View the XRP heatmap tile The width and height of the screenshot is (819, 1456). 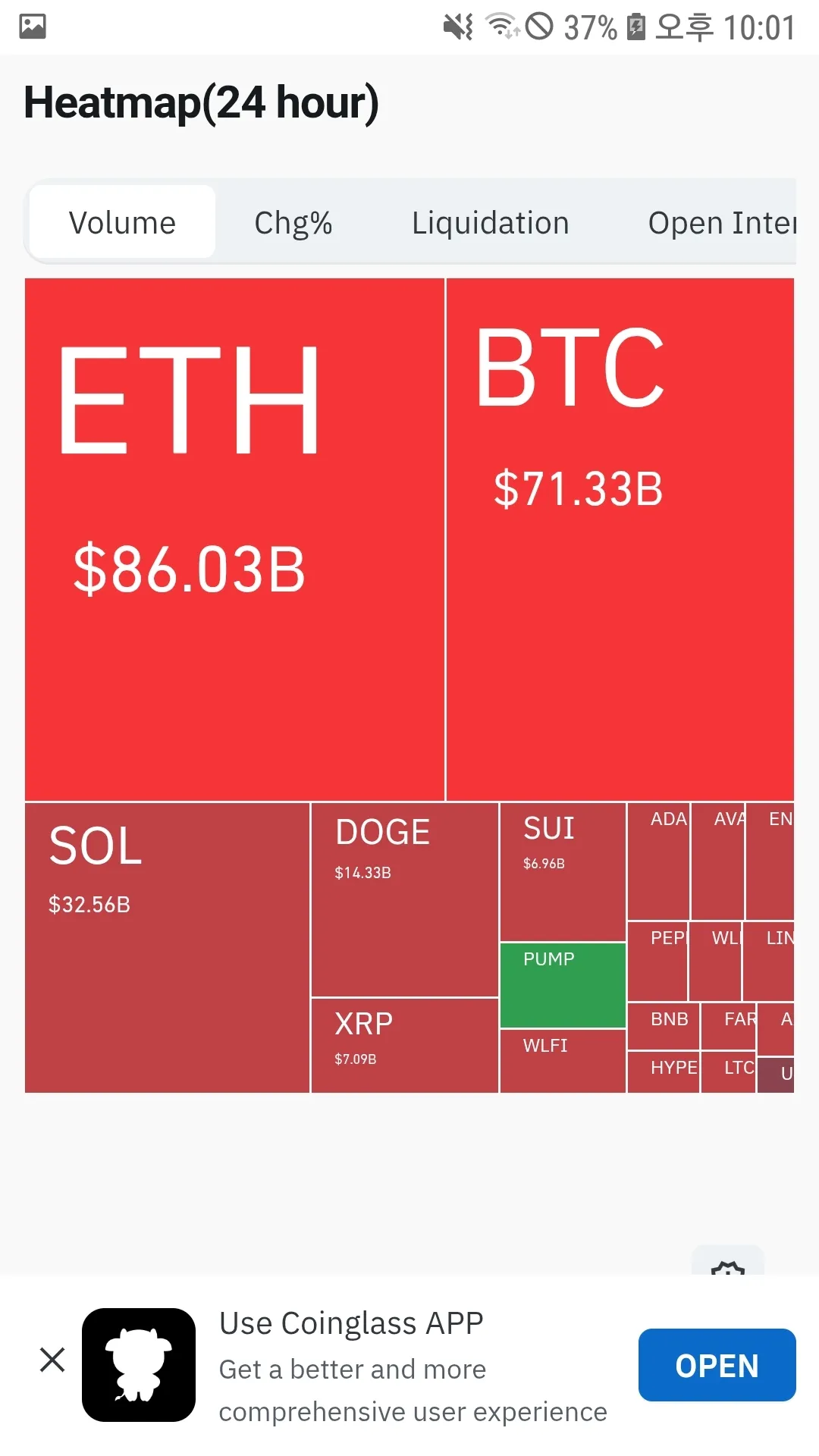pyautogui.click(x=404, y=1045)
